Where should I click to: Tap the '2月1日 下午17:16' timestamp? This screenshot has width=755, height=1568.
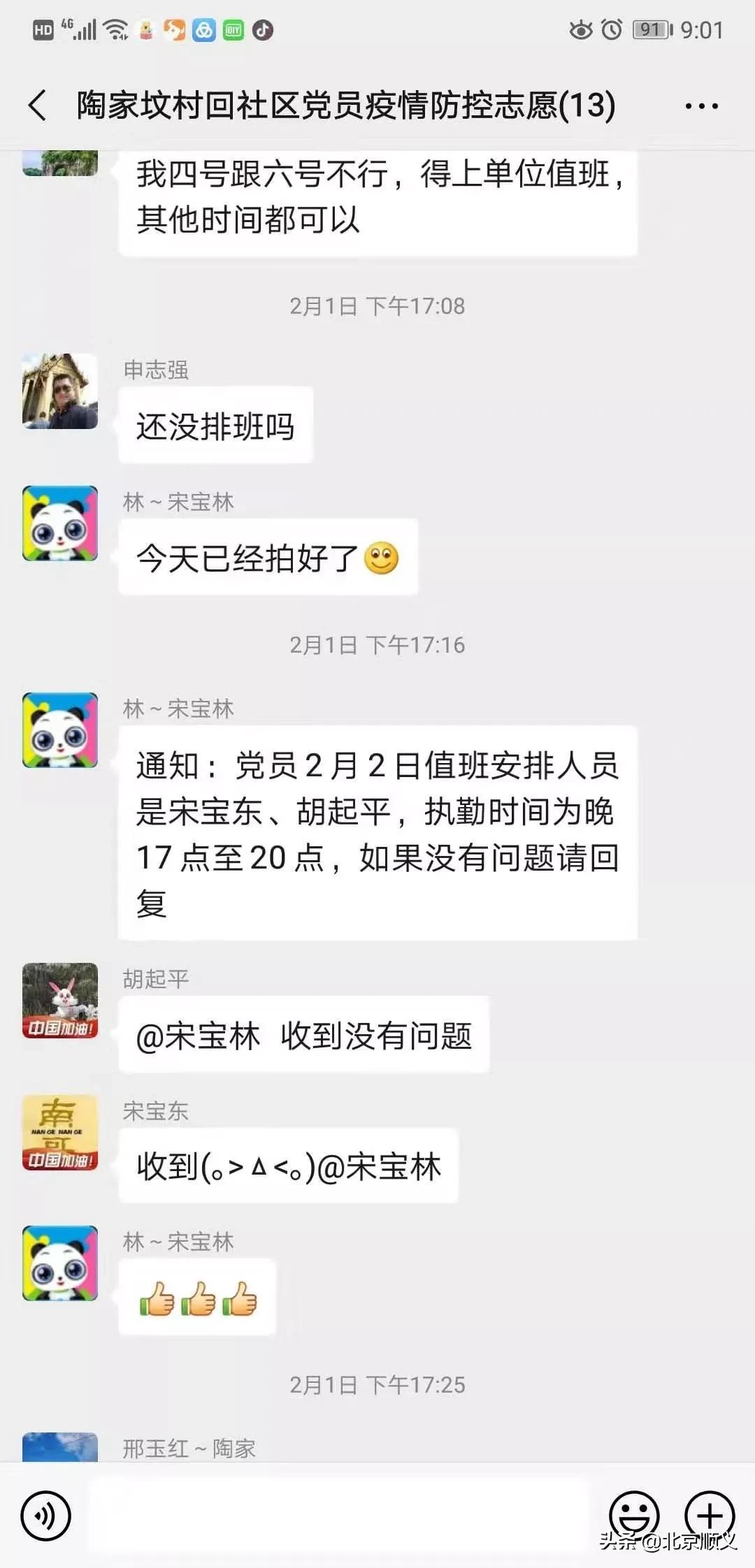[377, 645]
